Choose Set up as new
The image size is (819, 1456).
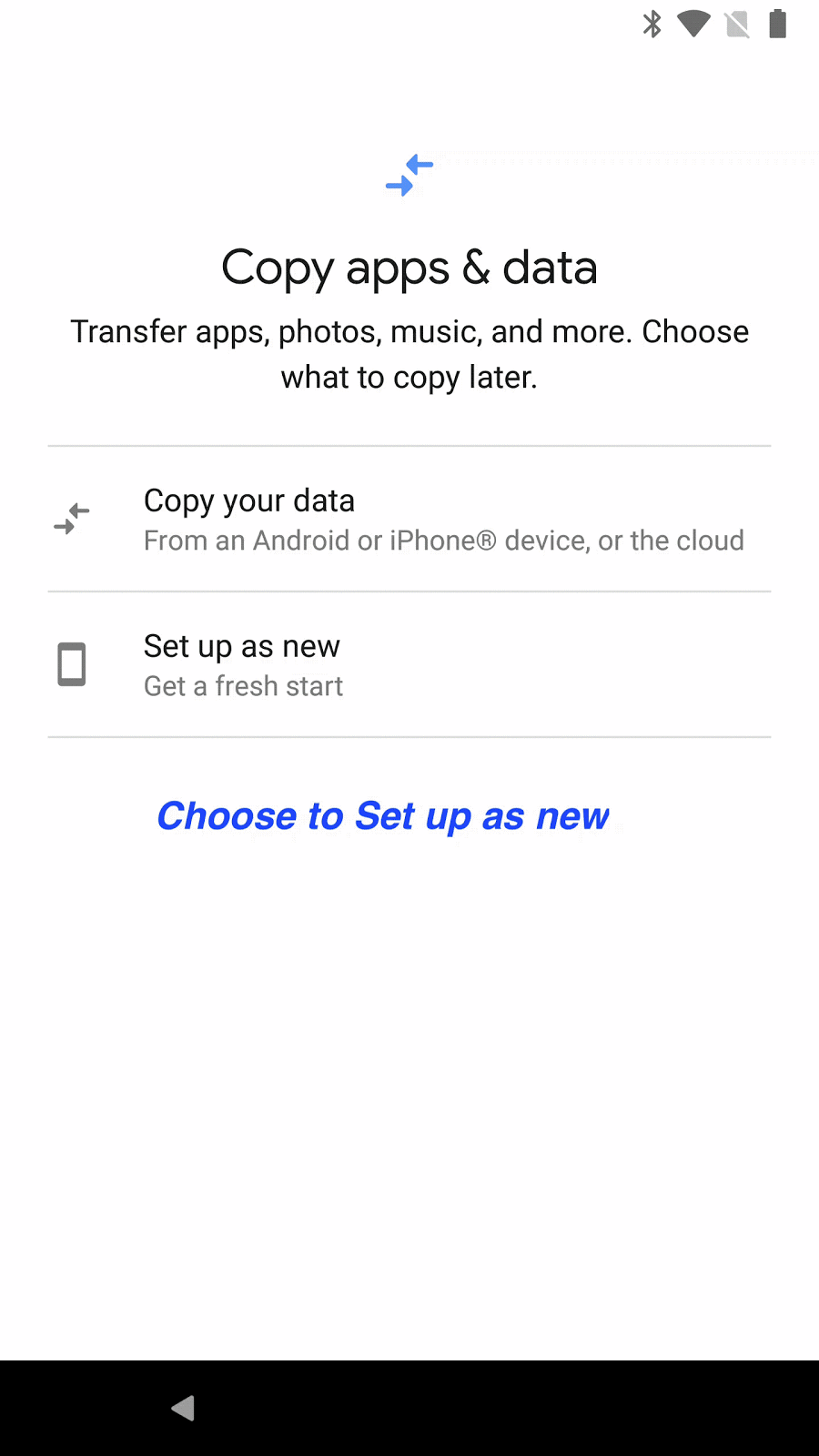[x=409, y=664]
